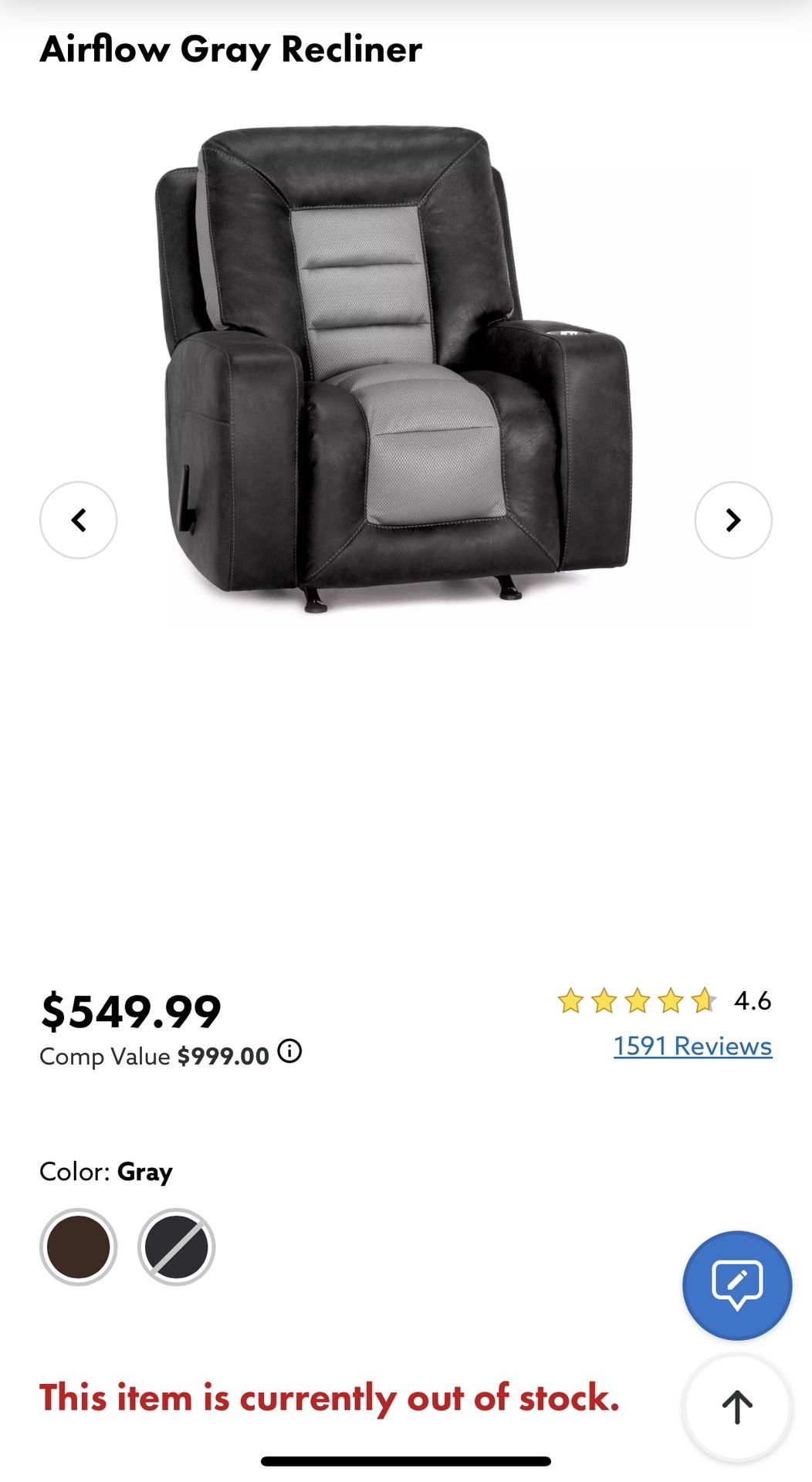Image resolution: width=812 pixels, height=1482 pixels.
Task: Tap the Comp Value info icon
Action: pos(289,1051)
